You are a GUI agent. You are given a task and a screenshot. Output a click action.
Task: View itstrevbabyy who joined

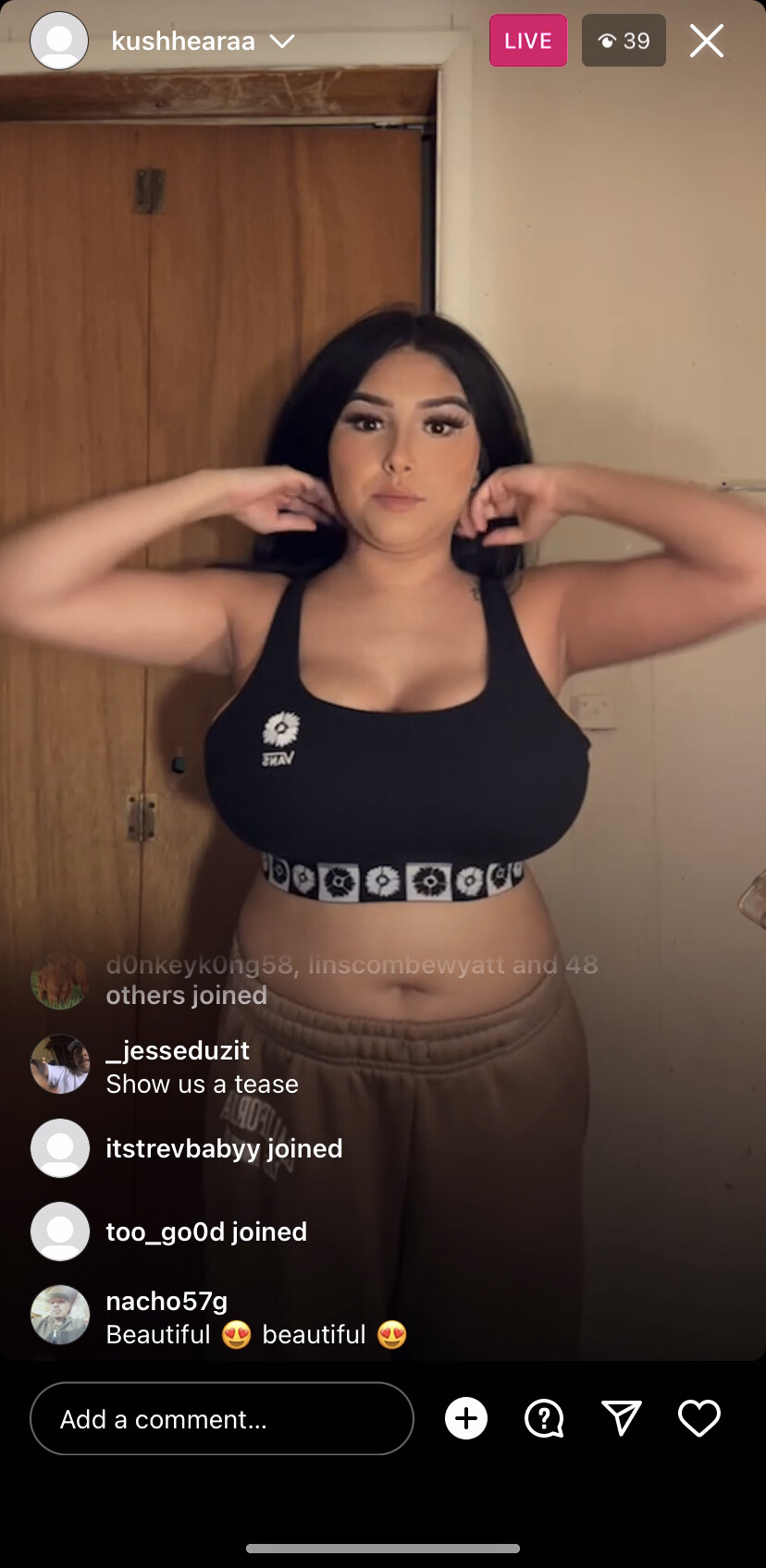click(x=224, y=1148)
